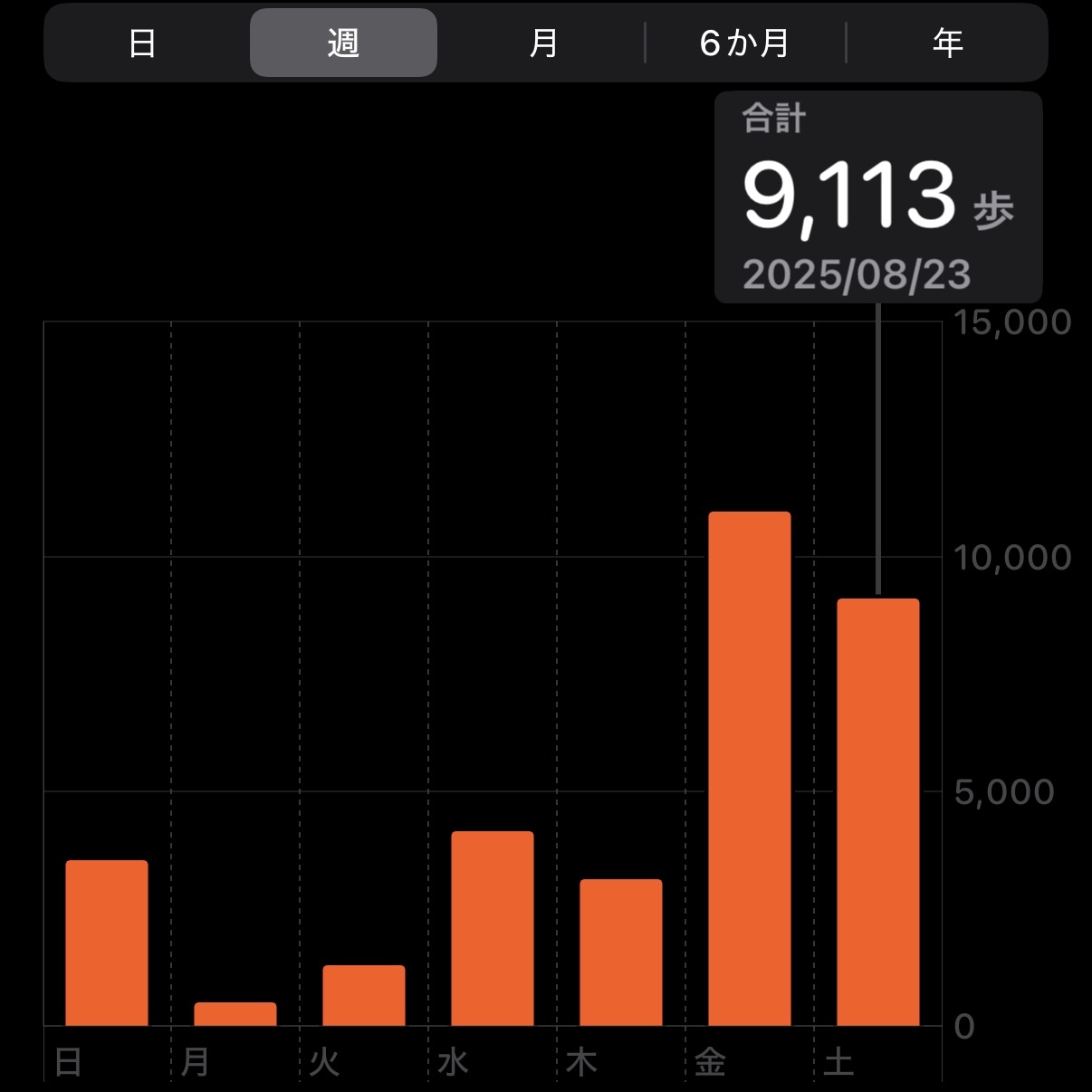
Task: Show the 月 (month) step chart
Action: pos(543,43)
